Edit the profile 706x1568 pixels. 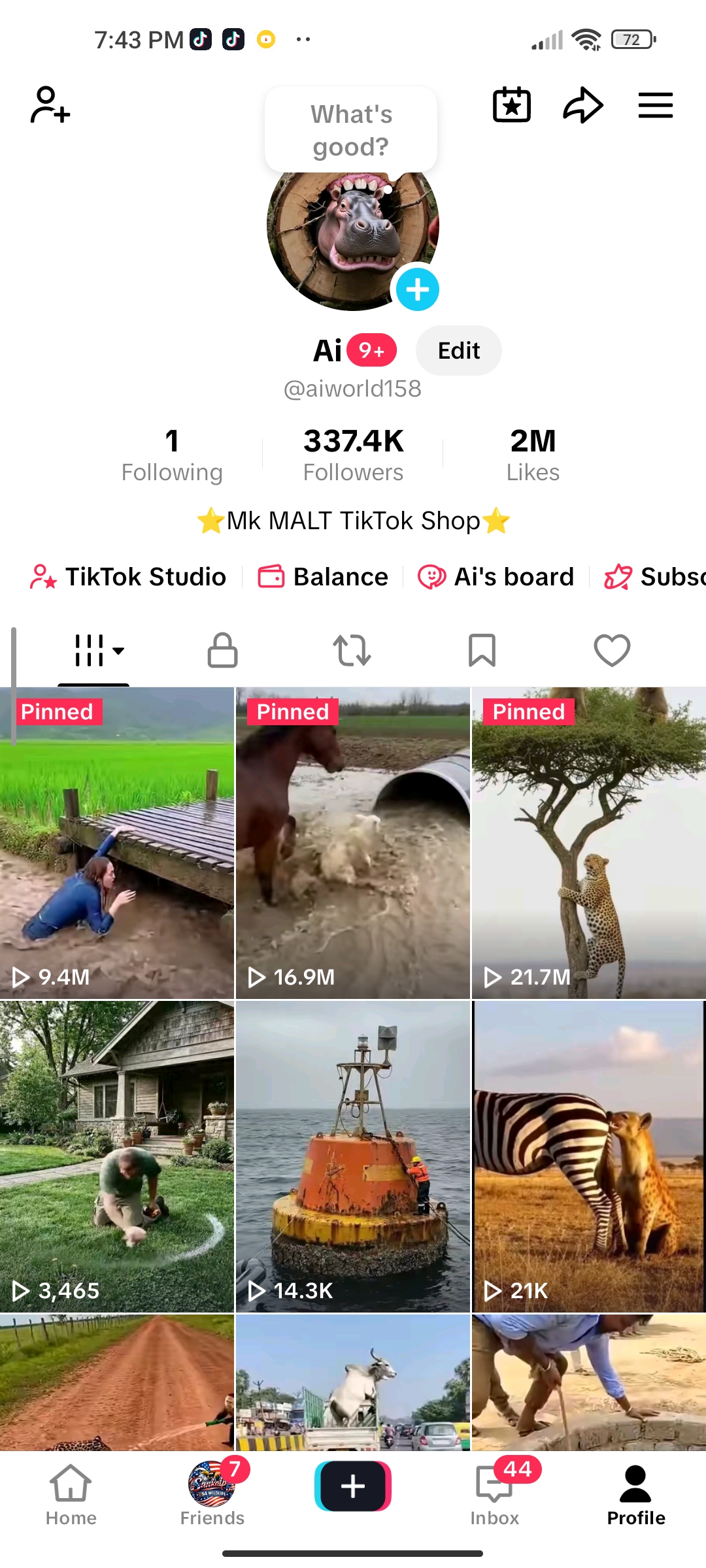tap(458, 351)
